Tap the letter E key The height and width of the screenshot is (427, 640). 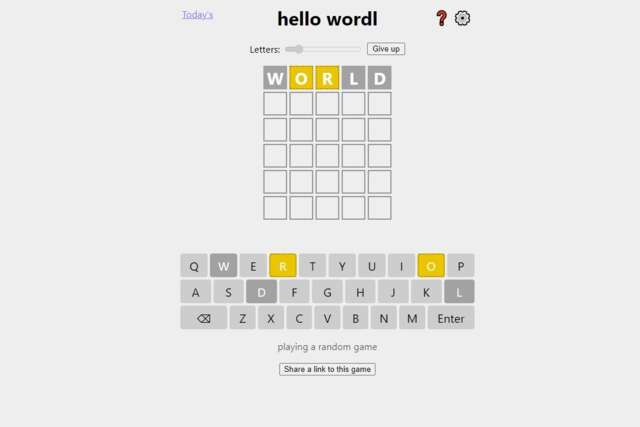[253, 265]
